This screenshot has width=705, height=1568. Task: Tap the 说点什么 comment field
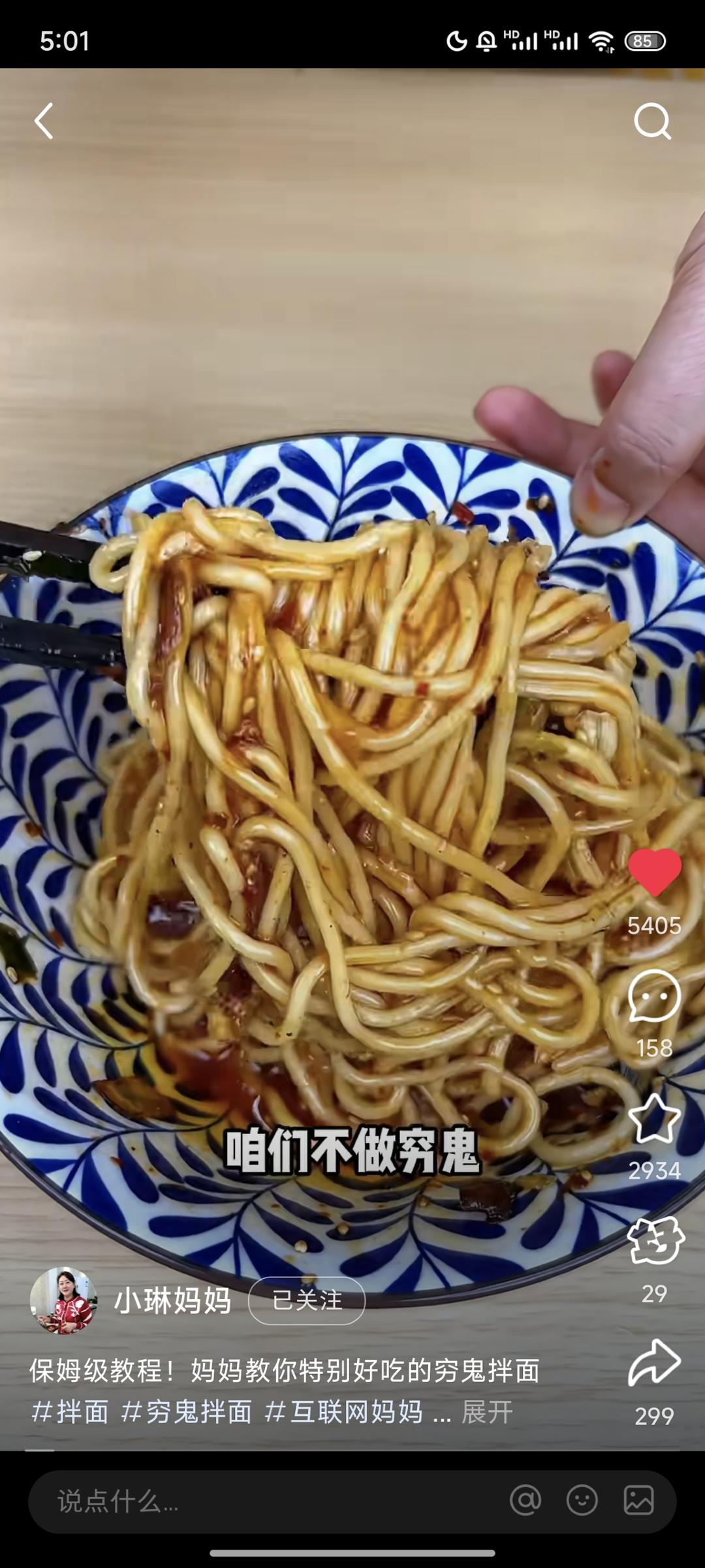pyautogui.click(x=261, y=1501)
